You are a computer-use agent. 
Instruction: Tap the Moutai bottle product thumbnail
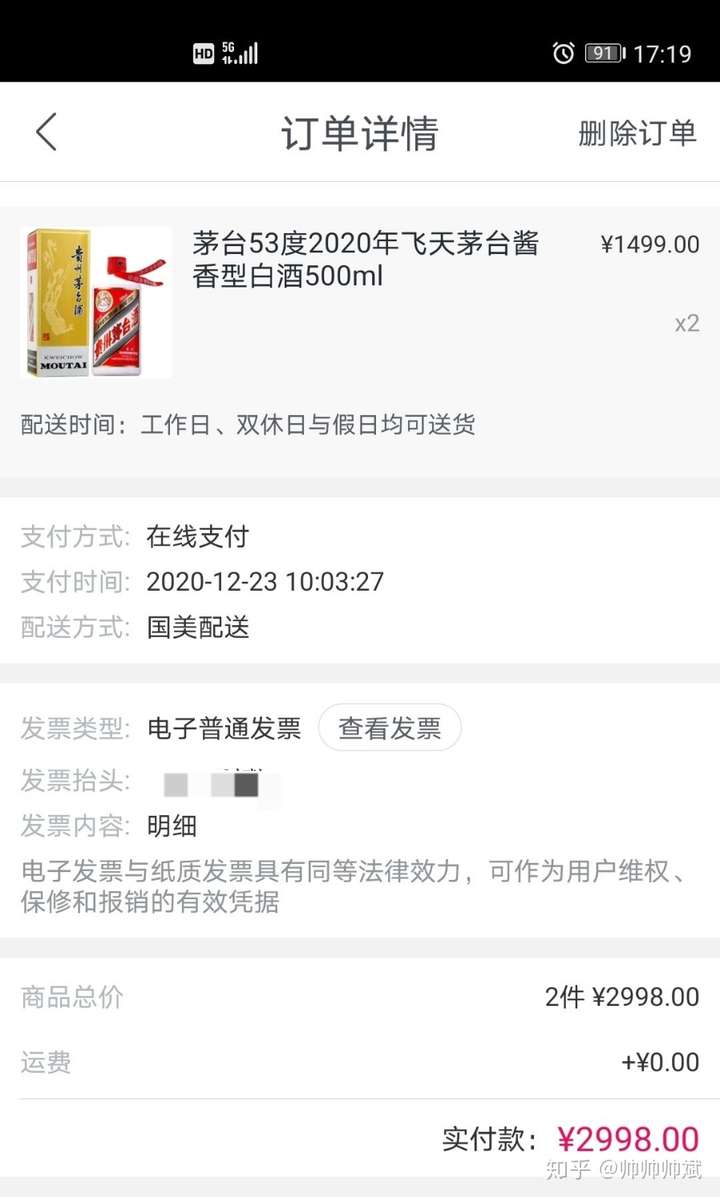[96, 301]
